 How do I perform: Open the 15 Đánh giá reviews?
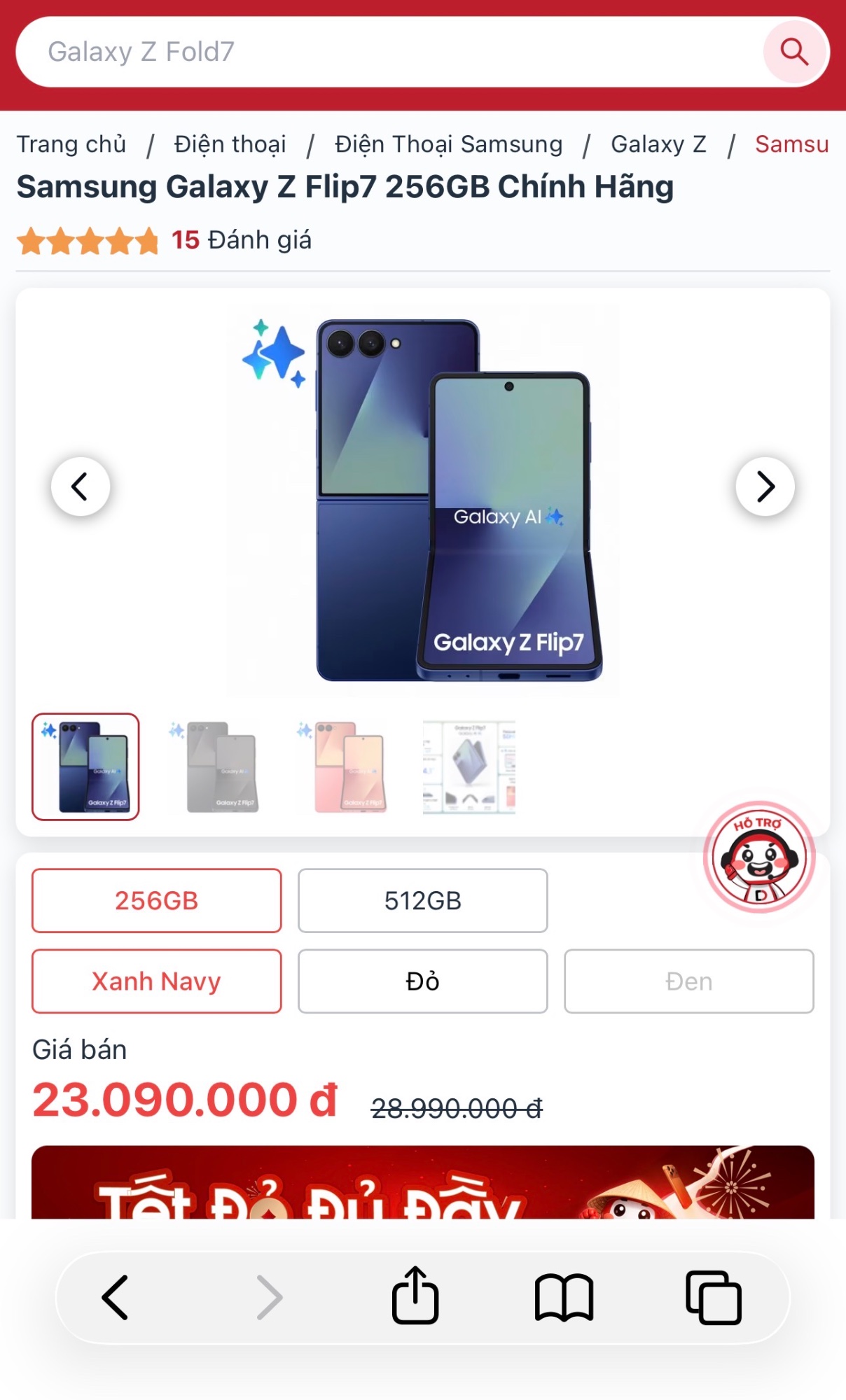(241, 240)
